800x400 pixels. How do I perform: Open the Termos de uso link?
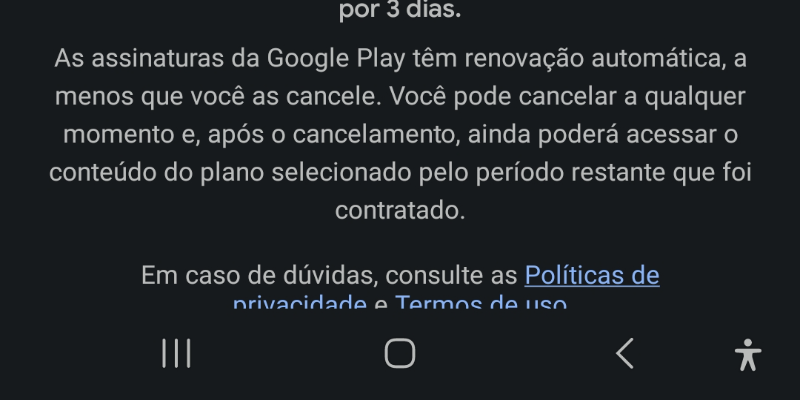(x=481, y=303)
